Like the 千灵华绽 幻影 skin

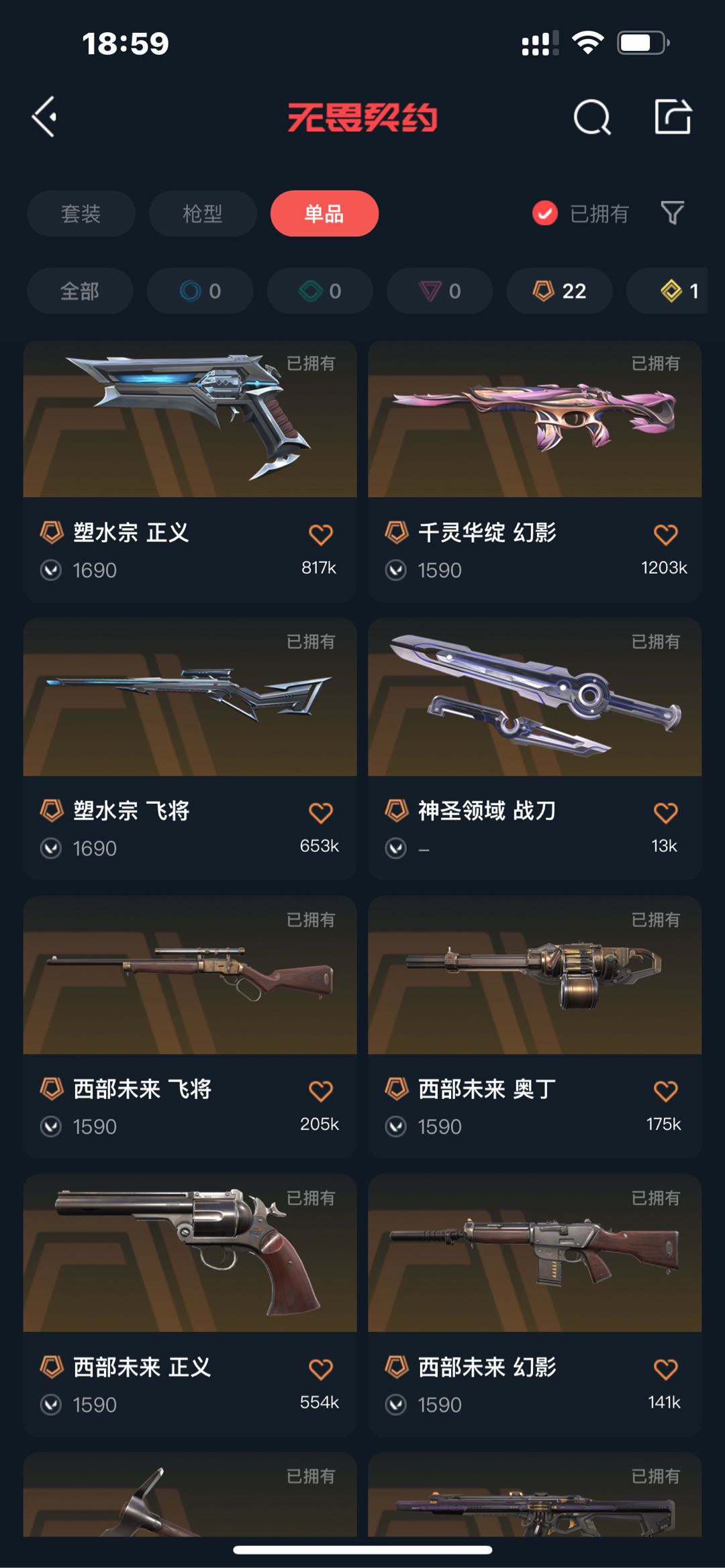coord(665,535)
